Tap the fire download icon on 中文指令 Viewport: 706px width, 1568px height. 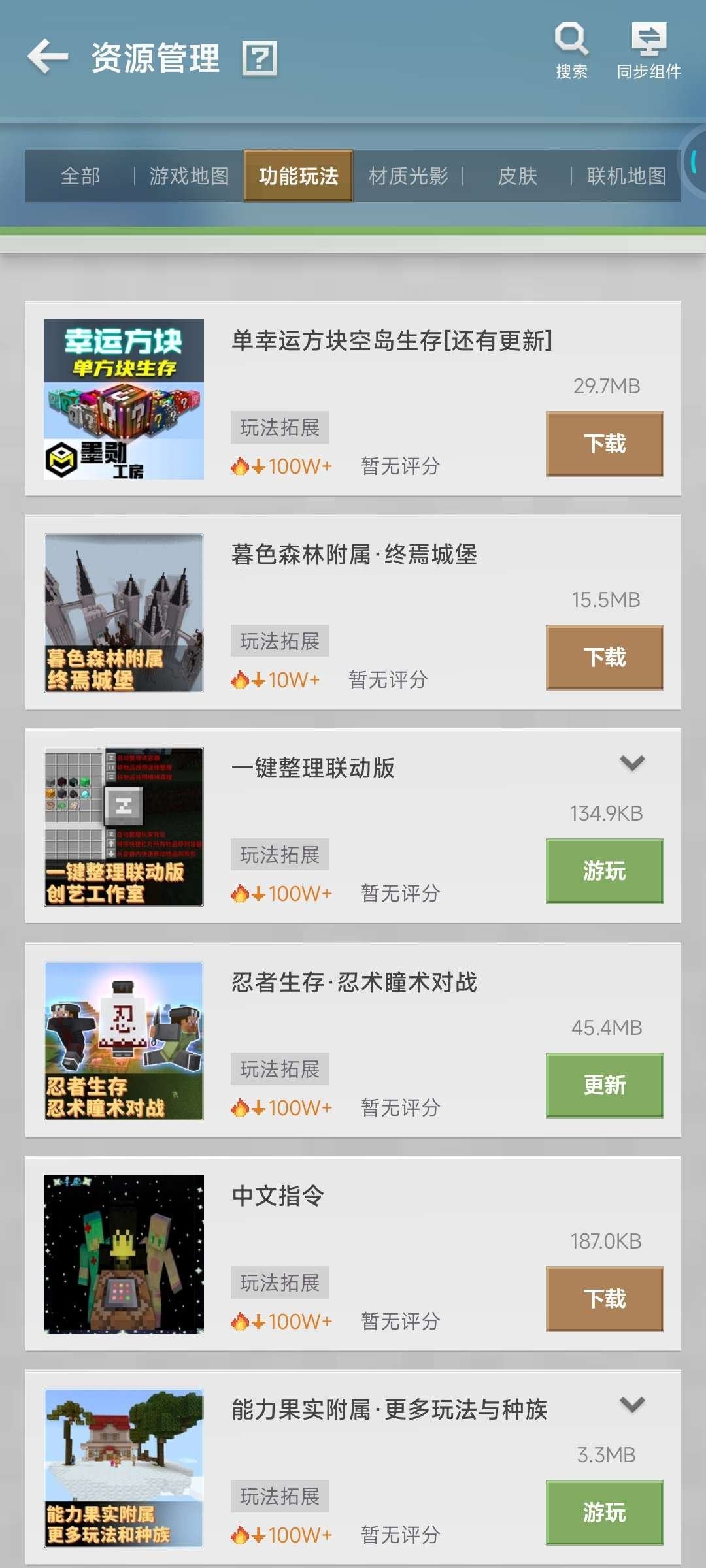(243, 1322)
